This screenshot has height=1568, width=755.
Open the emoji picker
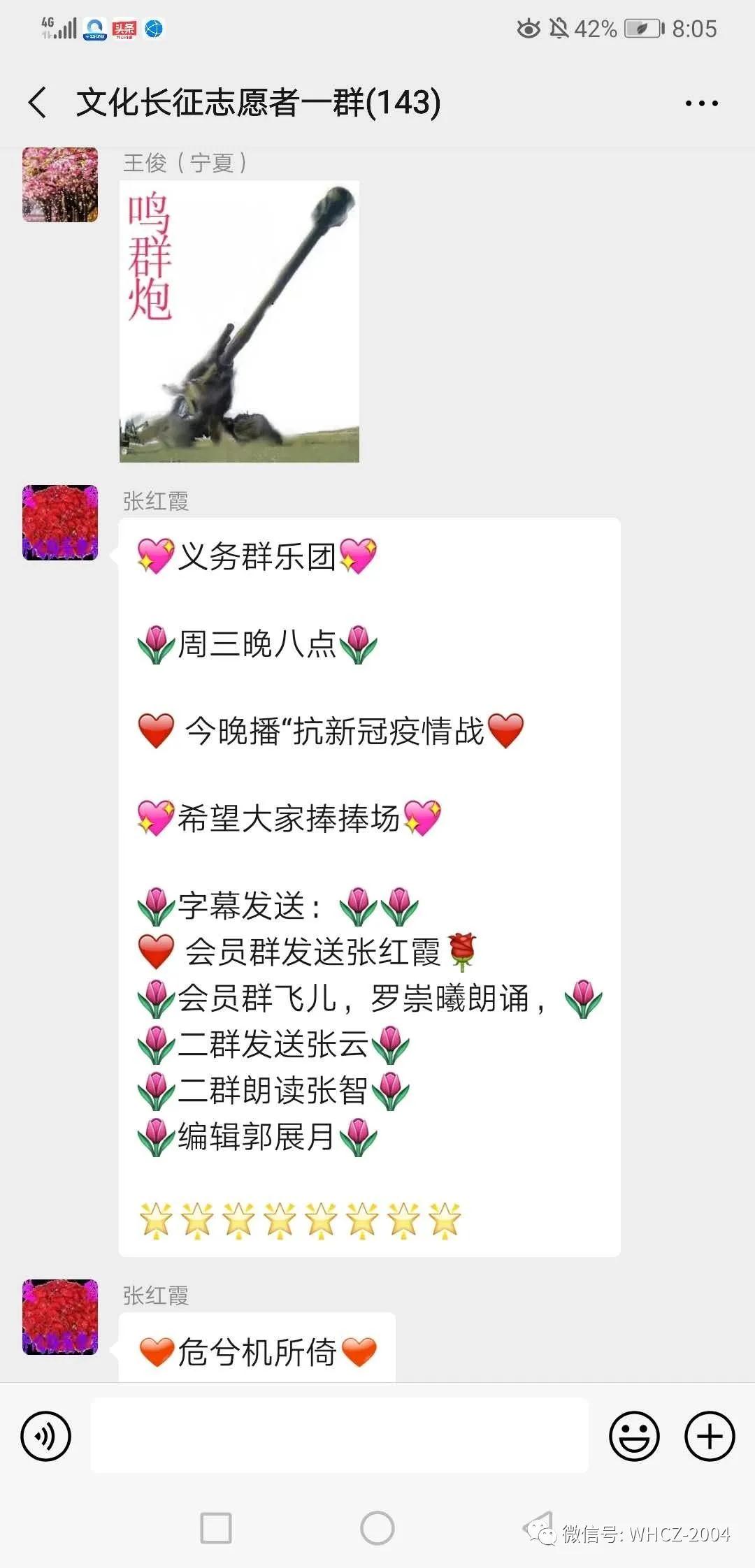click(634, 1437)
